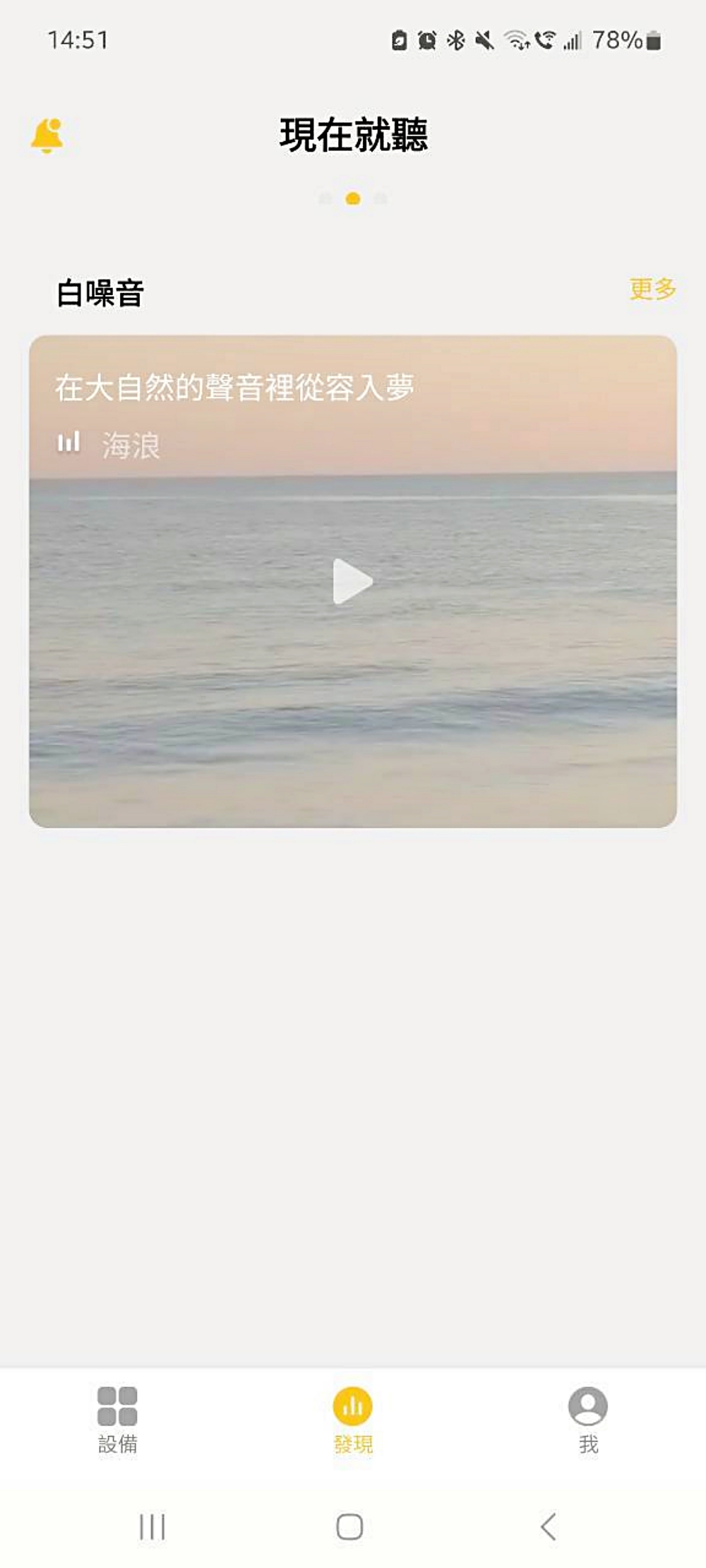This screenshot has width=706, height=1568.
Task: Open 更多 to see more white noise
Action: [x=652, y=287]
